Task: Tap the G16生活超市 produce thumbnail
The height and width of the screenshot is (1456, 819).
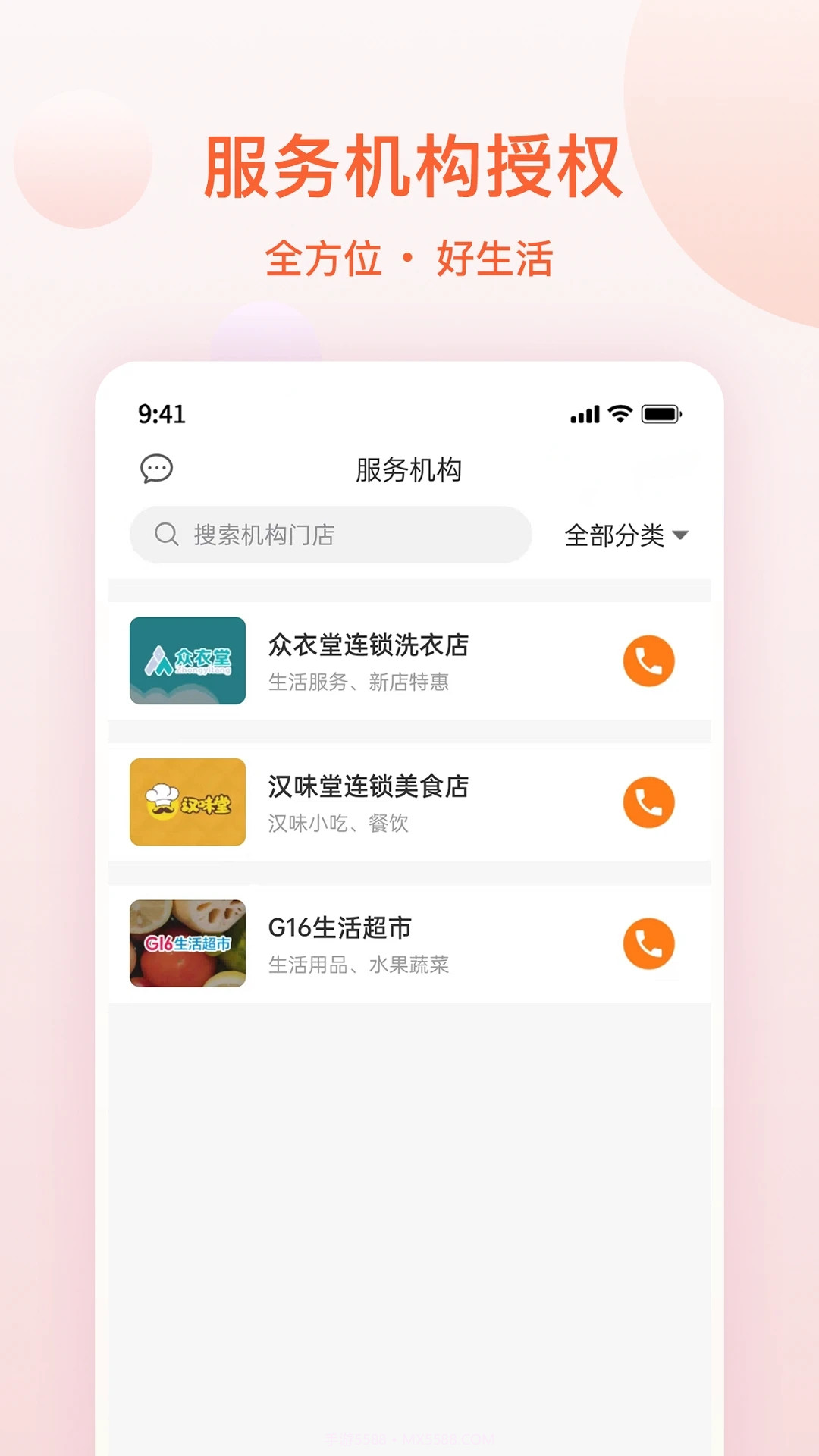Action: (x=187, y=943)
